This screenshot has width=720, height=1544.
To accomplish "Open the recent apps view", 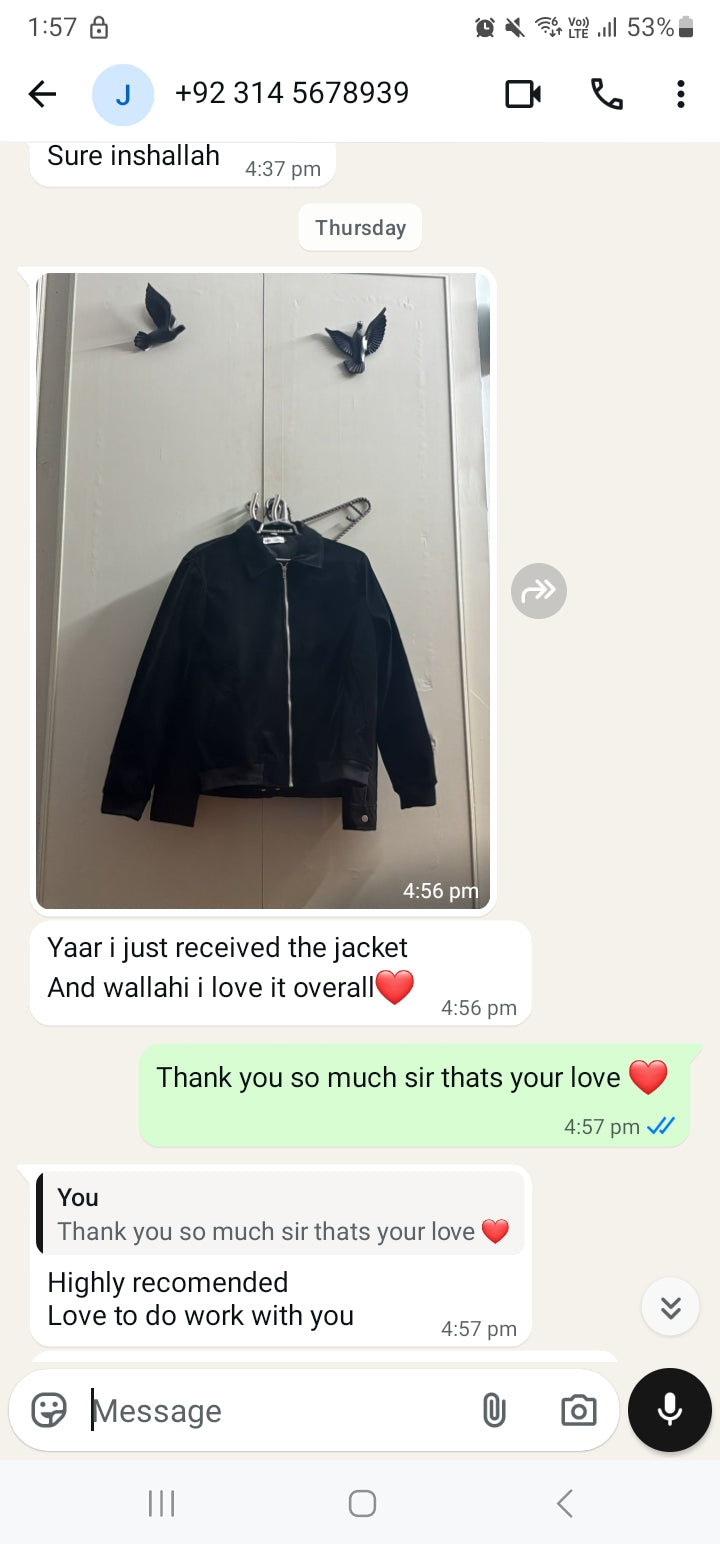I will pos(161,1503).
